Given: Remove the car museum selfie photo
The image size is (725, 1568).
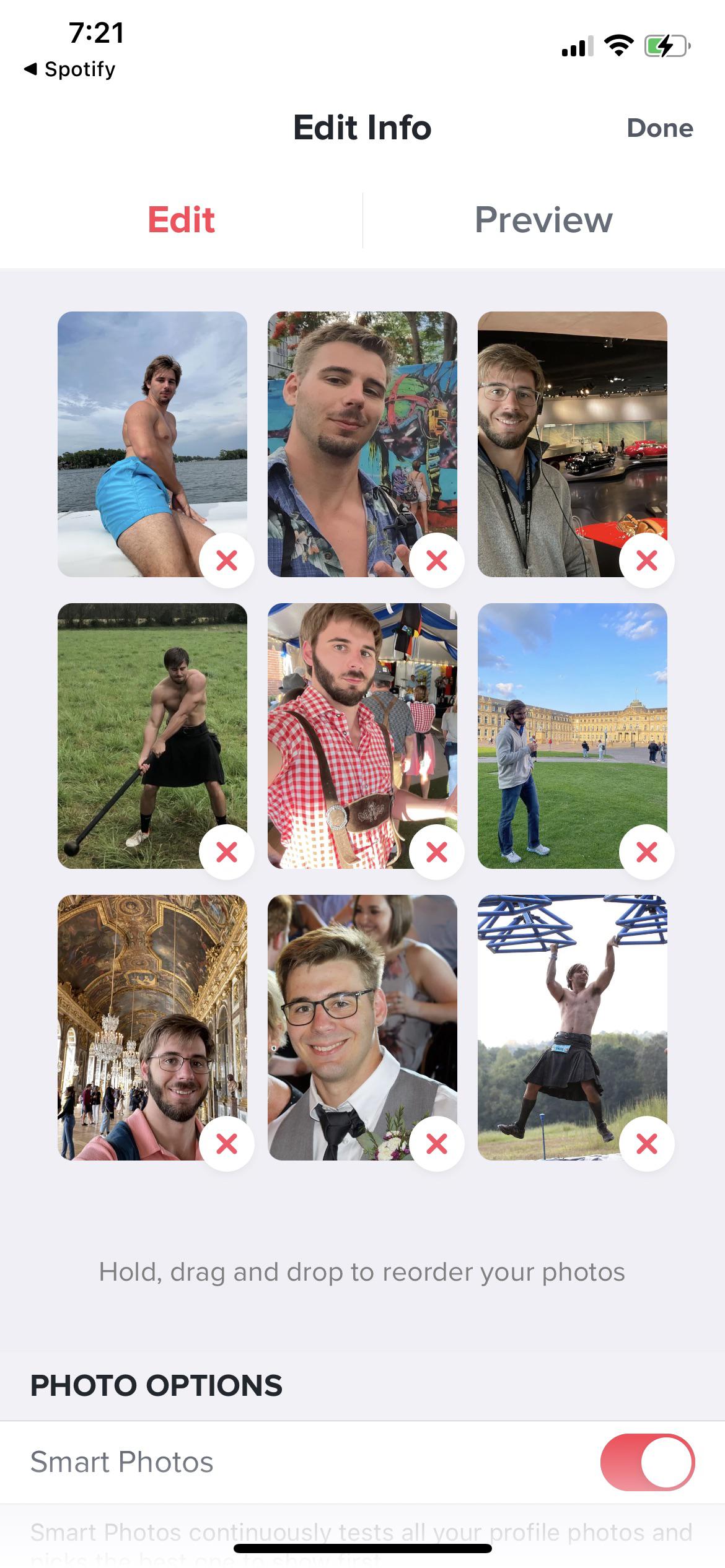Looking at the screenshot, I should point(646,560).
